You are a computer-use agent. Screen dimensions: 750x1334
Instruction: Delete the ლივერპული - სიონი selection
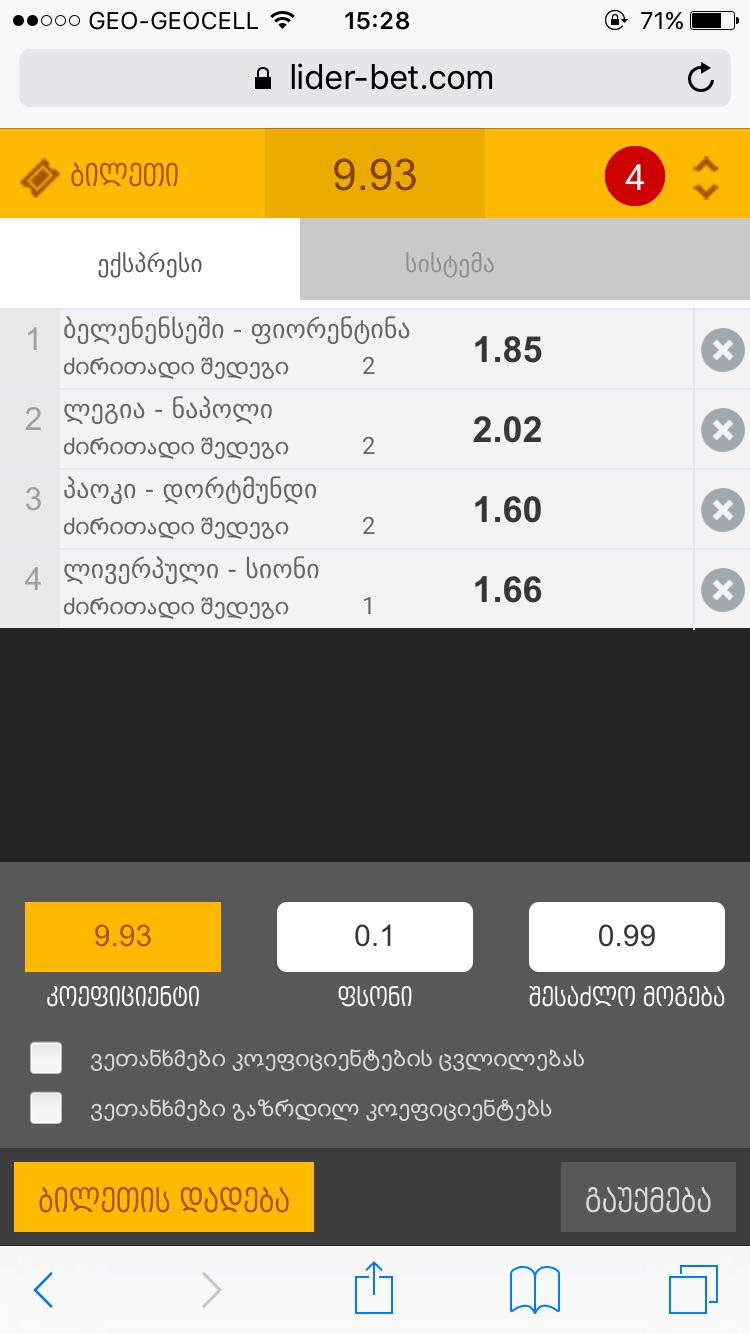pos(722,590)
